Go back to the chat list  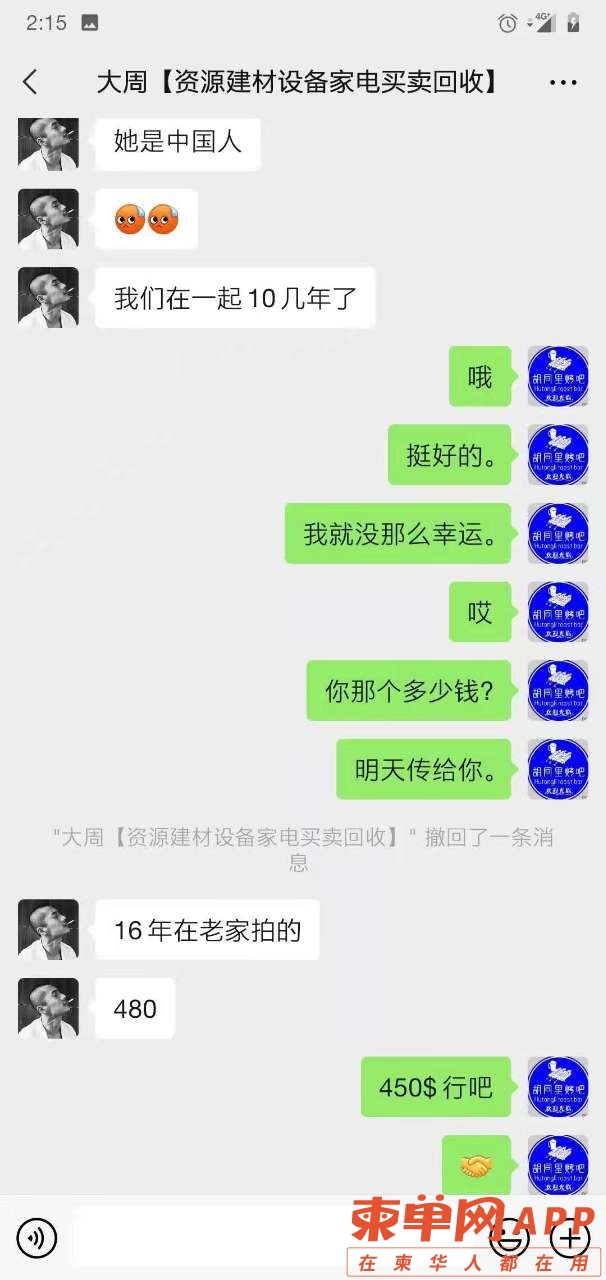(30, 82)
